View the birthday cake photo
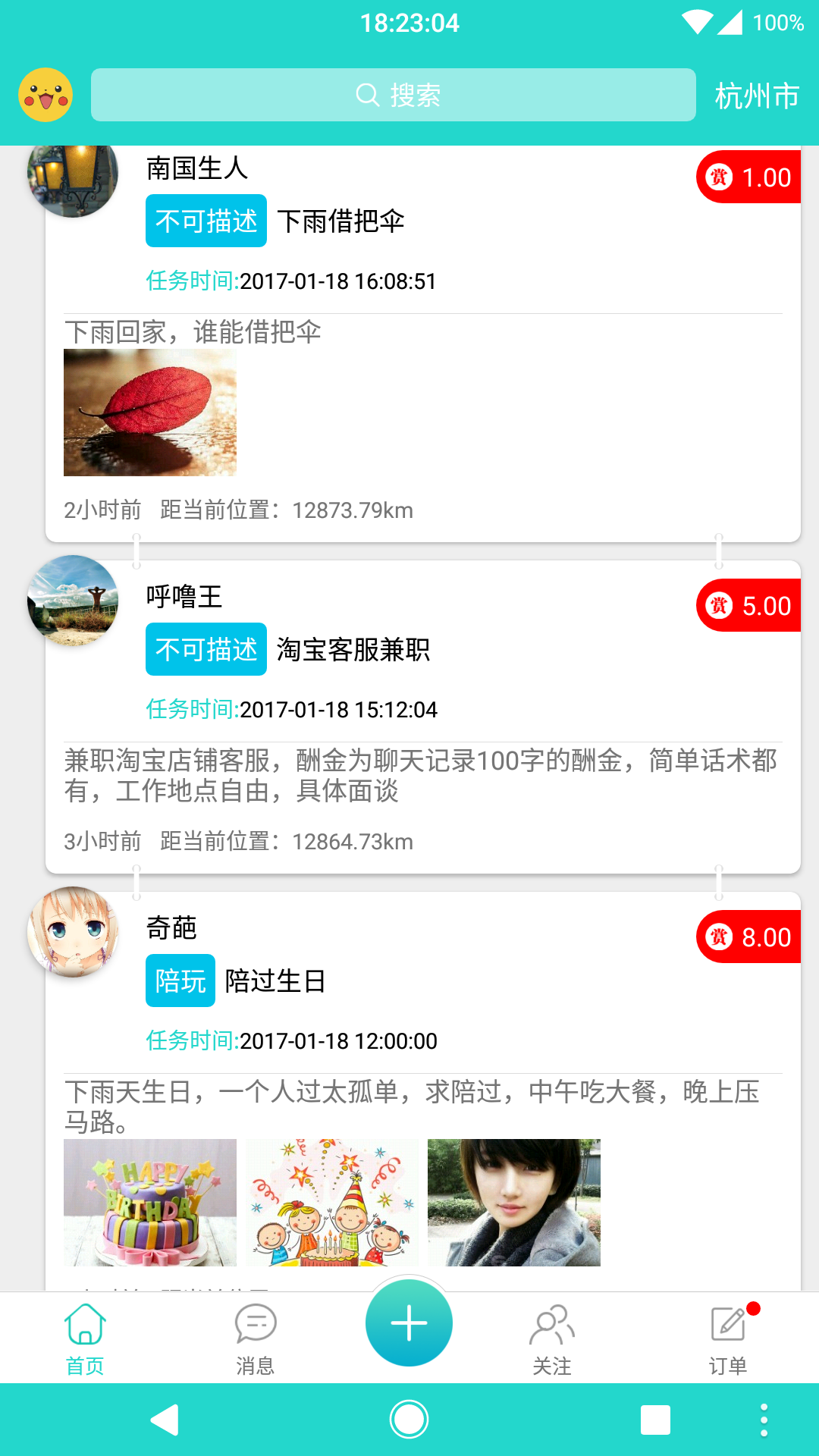This screenshot has height=1456, width=819. tap(150, 1203)
